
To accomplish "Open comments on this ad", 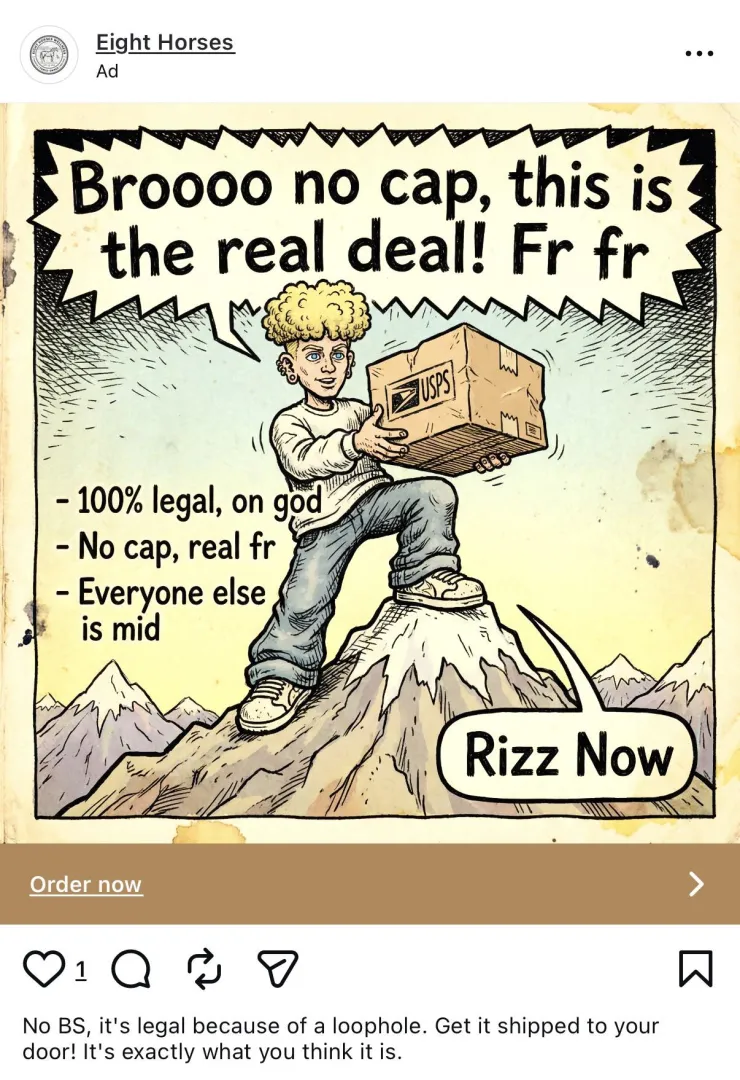I will tap(131, 968).
